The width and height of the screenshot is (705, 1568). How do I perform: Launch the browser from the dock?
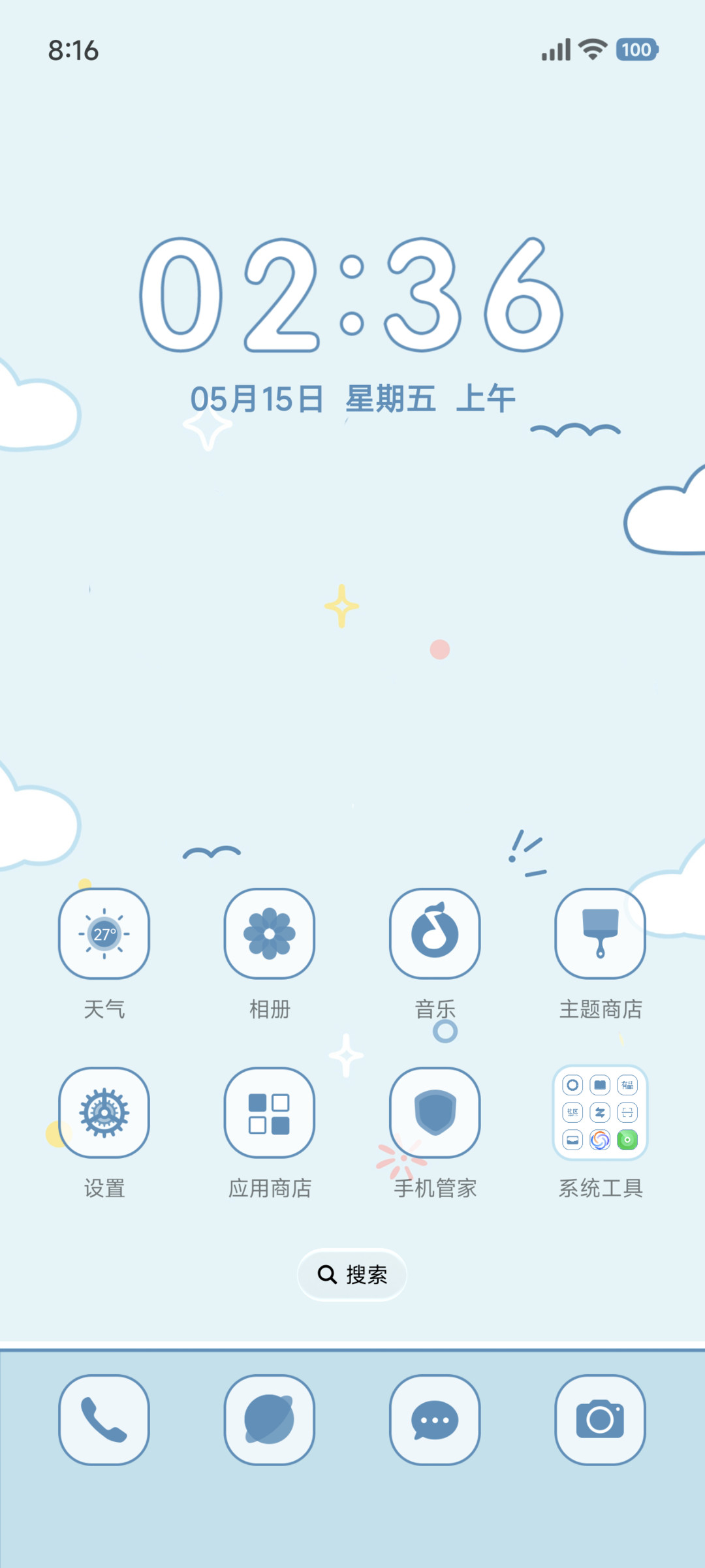coord(270,1420)
